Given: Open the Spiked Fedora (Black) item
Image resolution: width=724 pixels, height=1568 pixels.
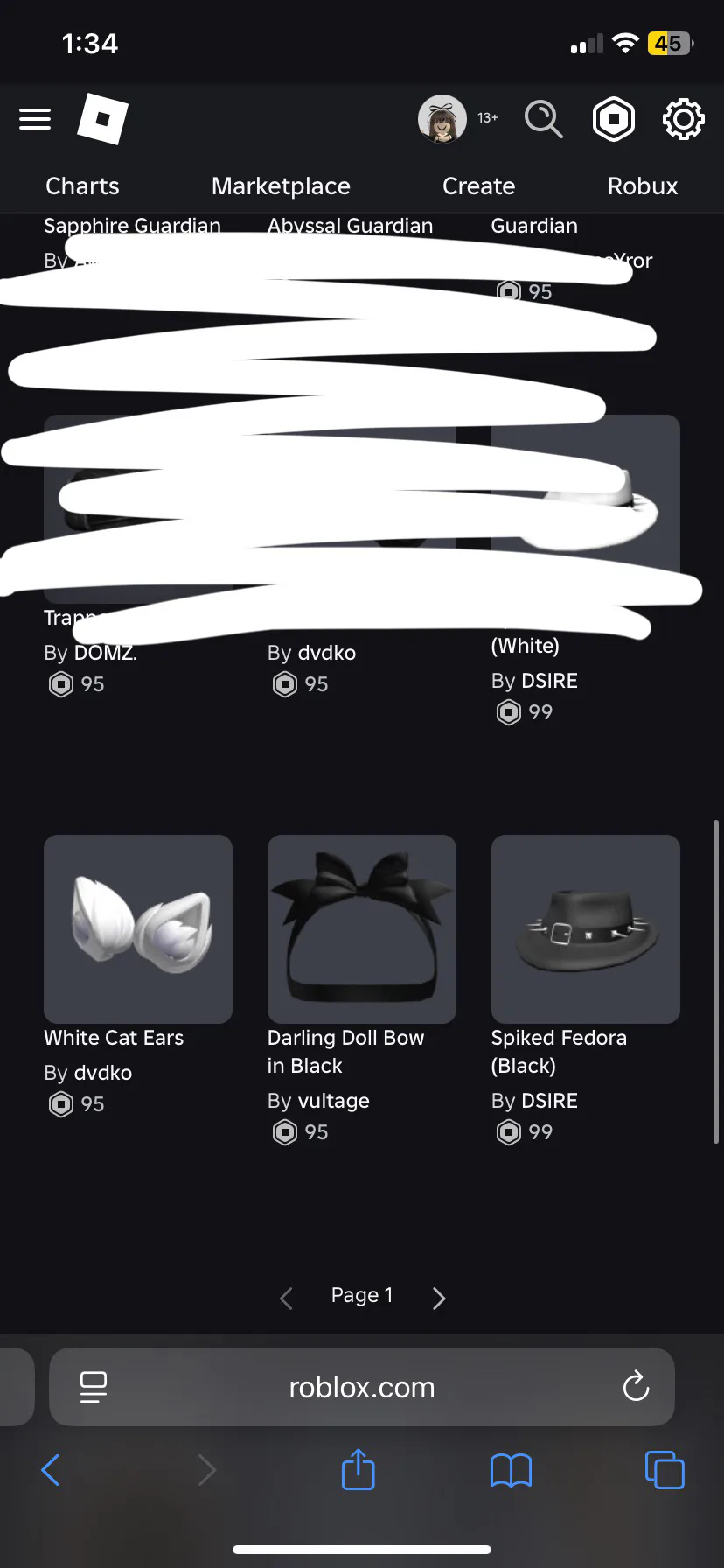Looking at the screenshot, I should click(586, 929).
